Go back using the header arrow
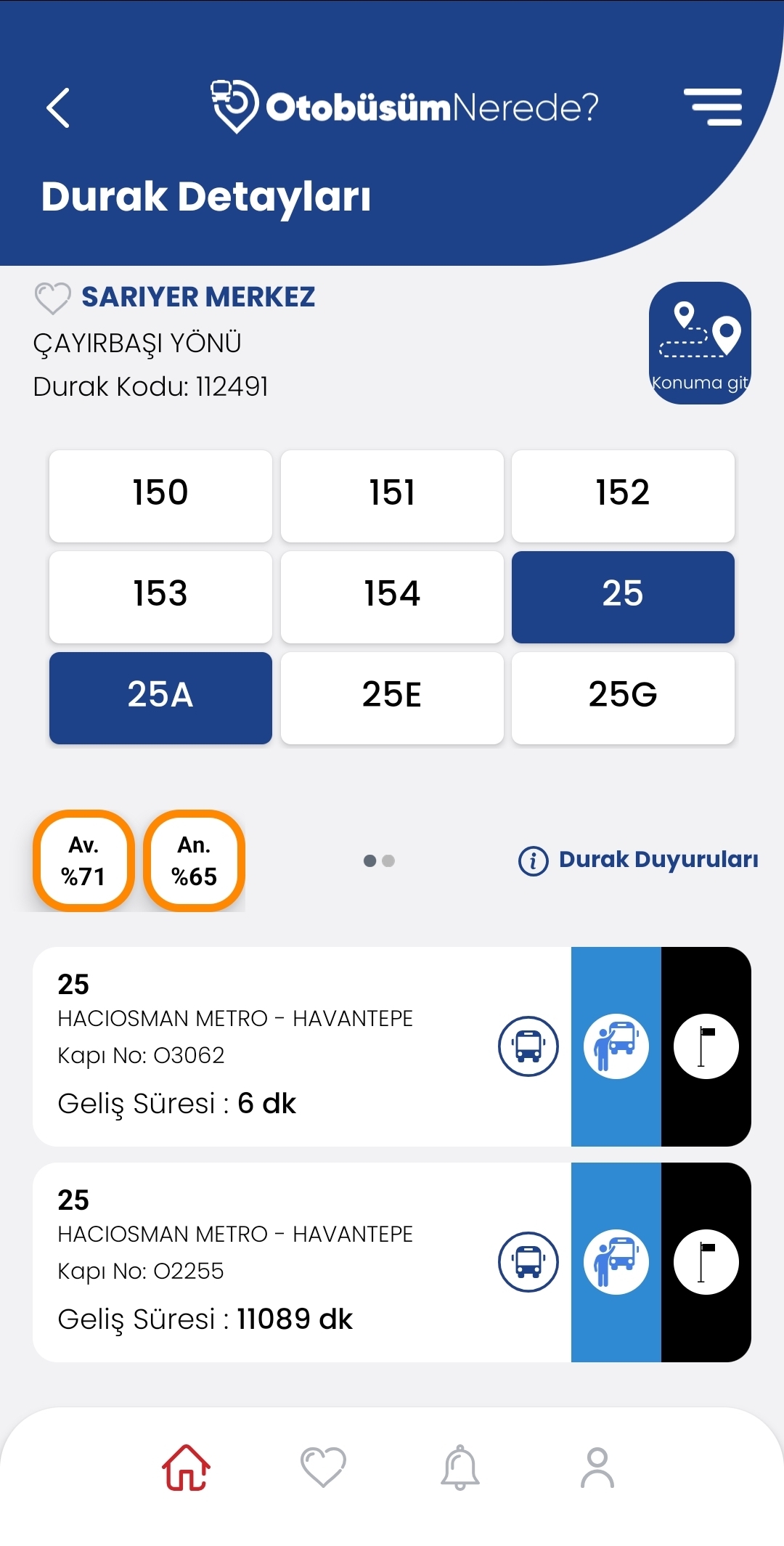This screenshot has width=784, height=1546. [58, 108]
